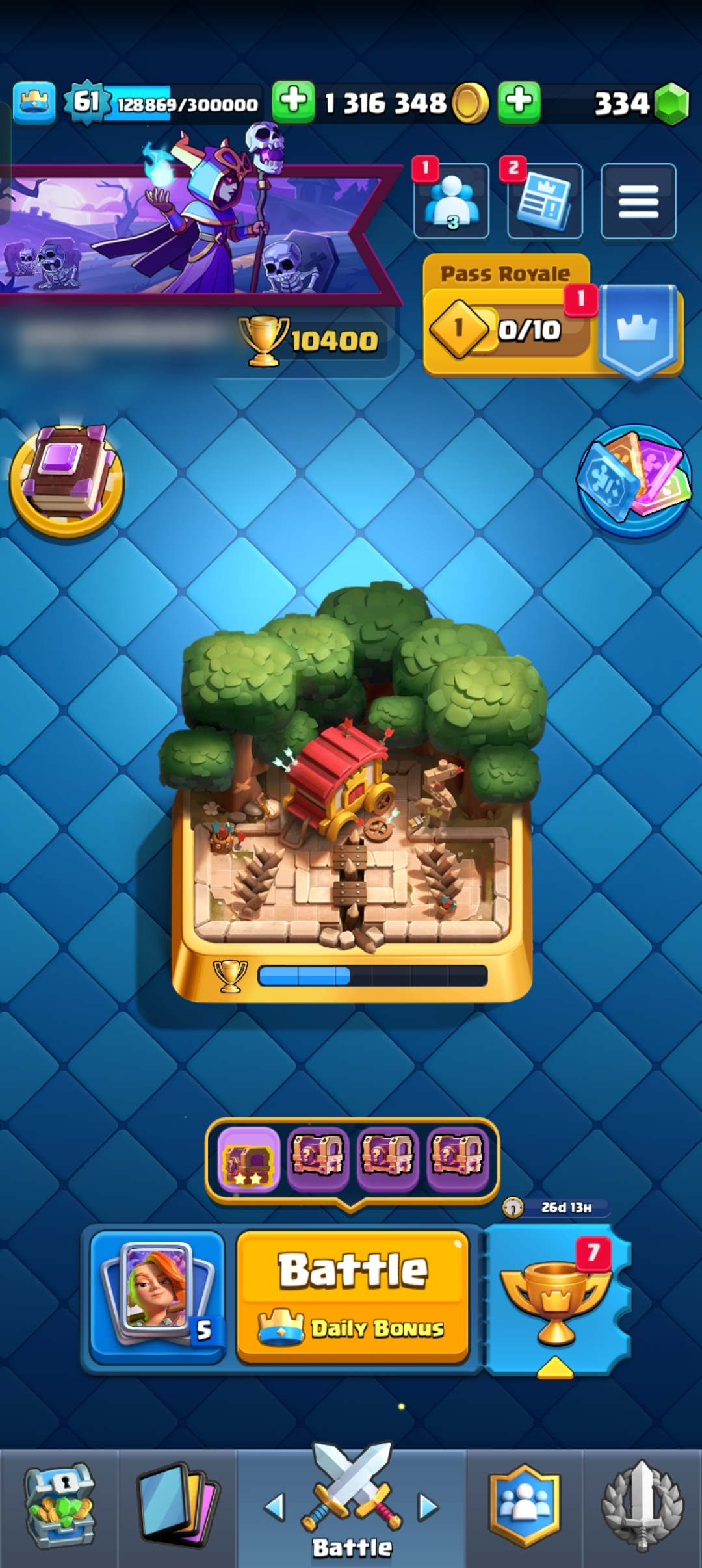Open the purple magic book icon
This screenshot has width=702, height=1568.
pos(66,481)
